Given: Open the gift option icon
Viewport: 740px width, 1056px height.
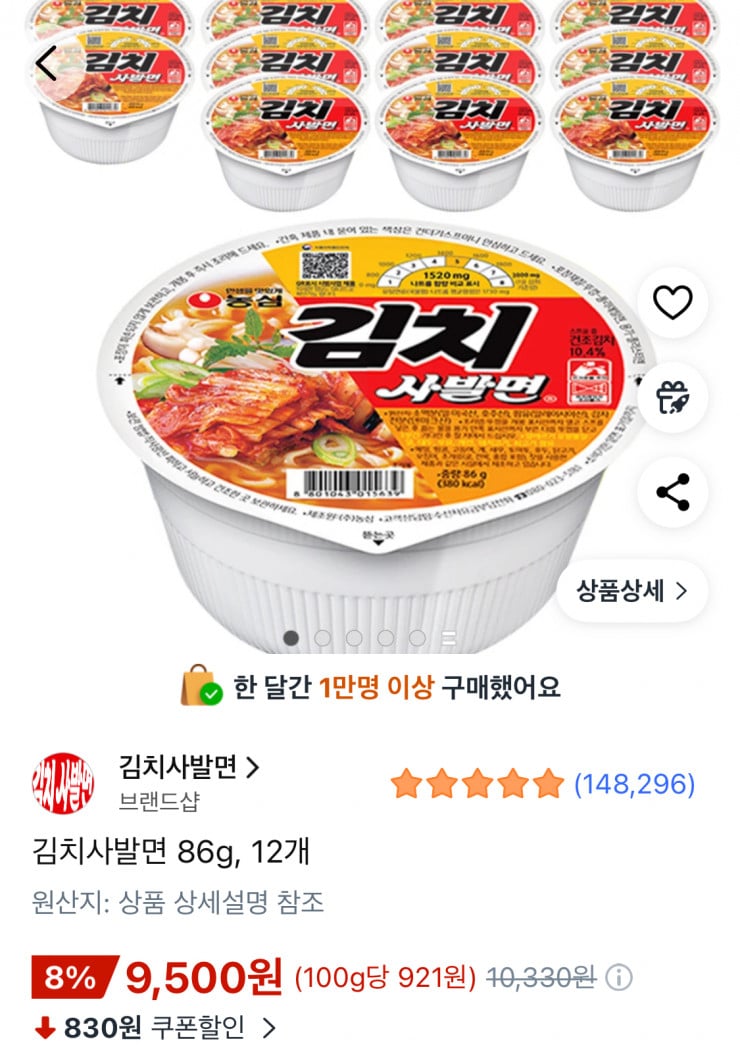Looking at the screenshot, I should 672,396.
